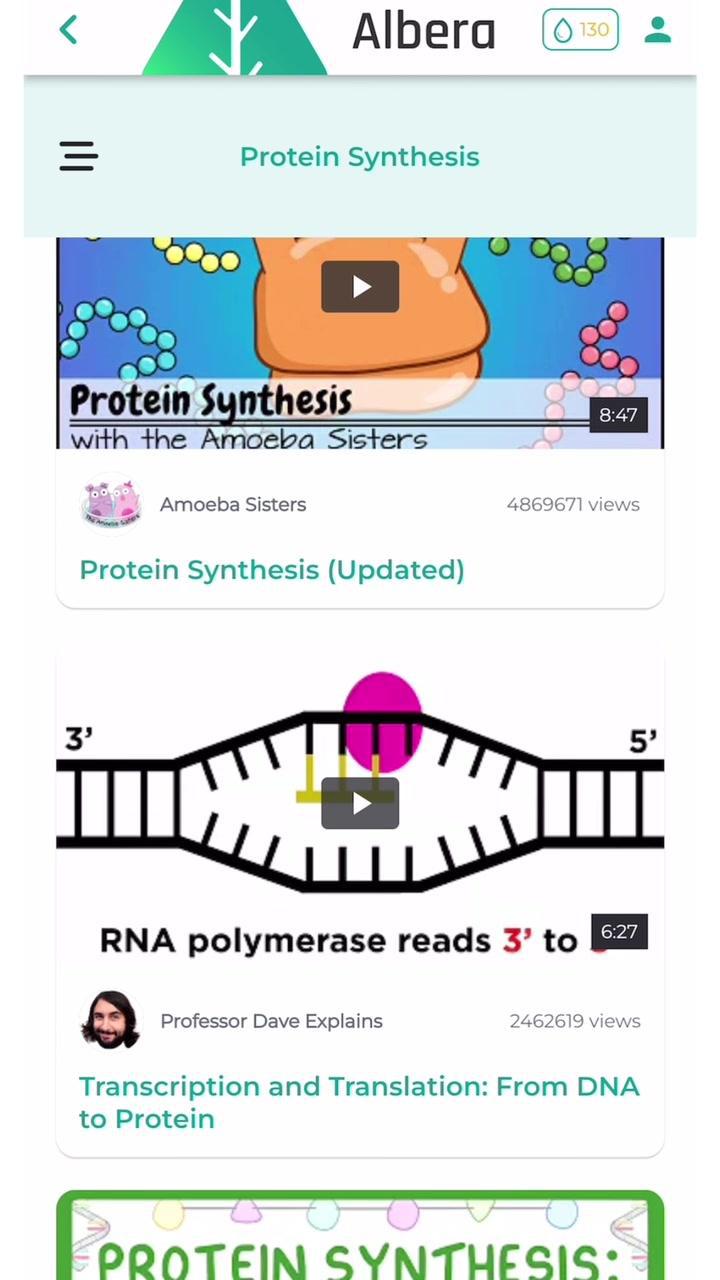
Task: Play the Protein Synthesis Amoeba Sisters video
Action: (x=360, y=287)
